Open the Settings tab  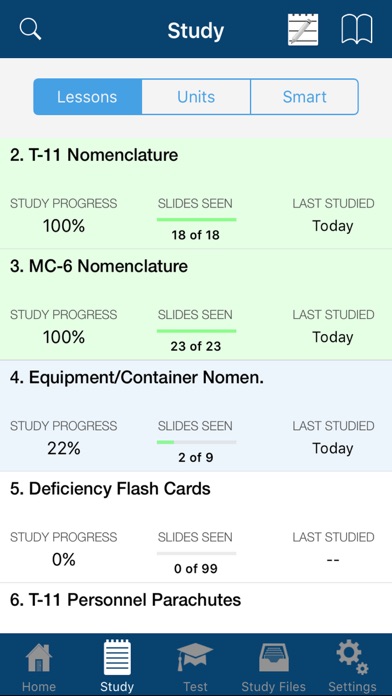352,665
